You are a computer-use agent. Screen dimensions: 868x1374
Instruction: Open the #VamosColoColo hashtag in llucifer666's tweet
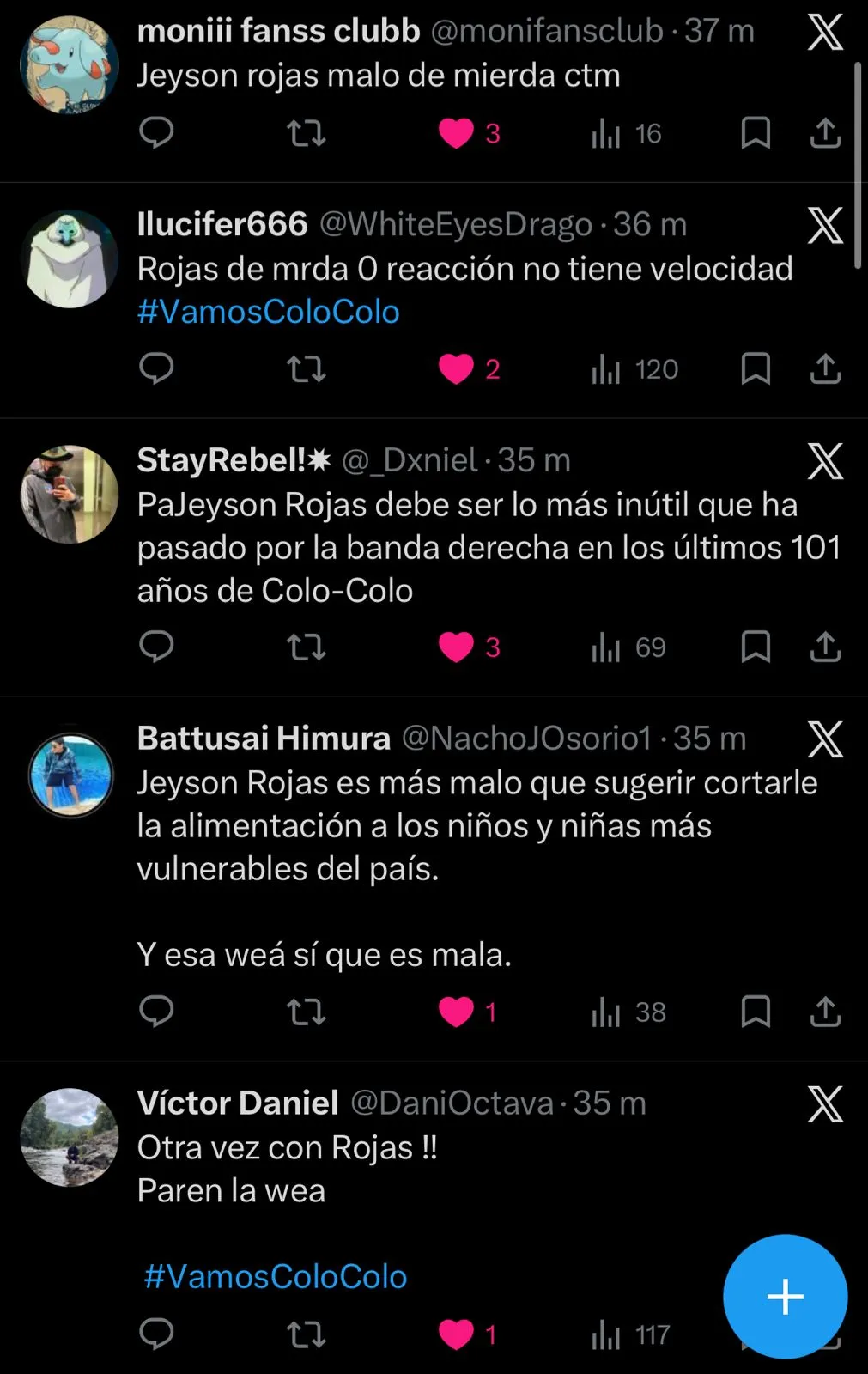[269, 312]
